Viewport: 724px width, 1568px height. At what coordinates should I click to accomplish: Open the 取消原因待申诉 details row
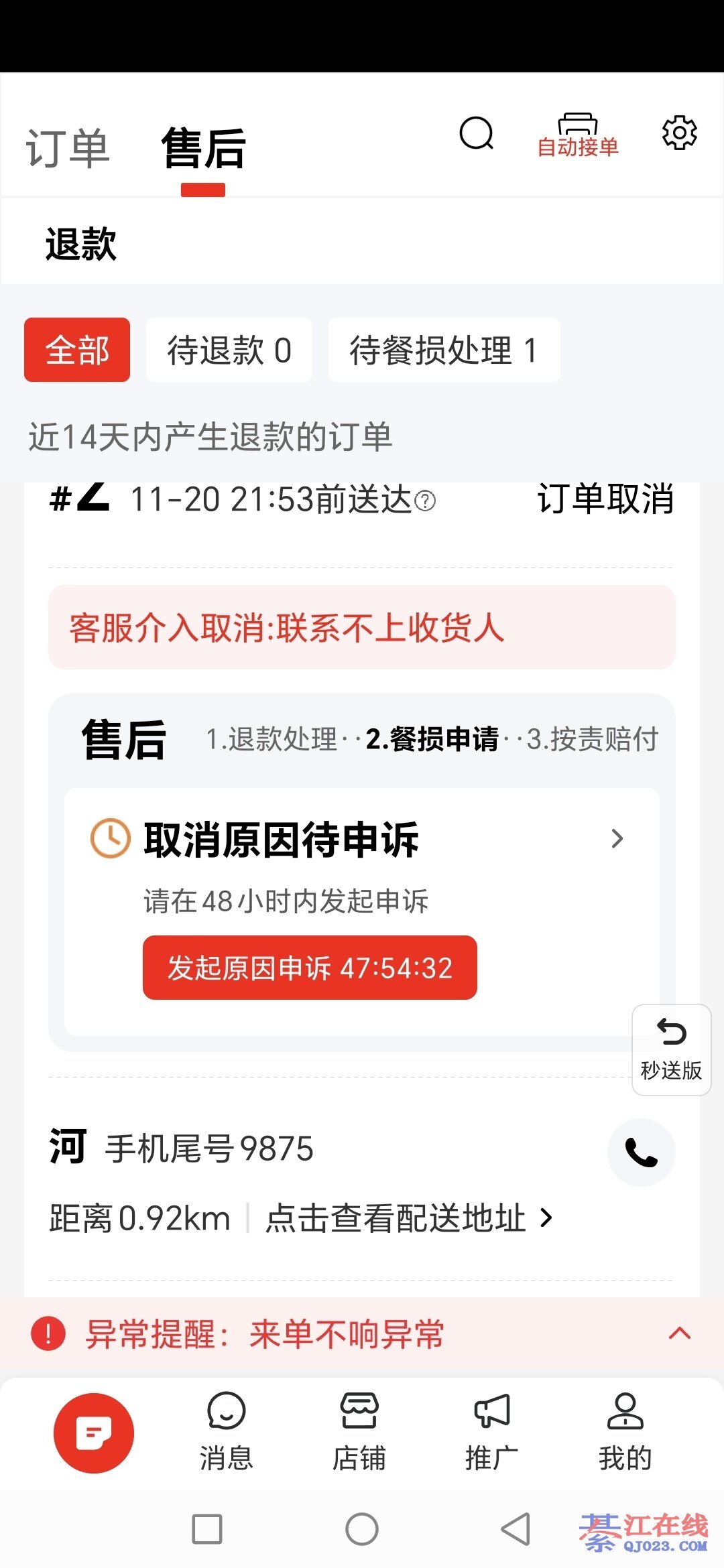click(x=362, y=839)
